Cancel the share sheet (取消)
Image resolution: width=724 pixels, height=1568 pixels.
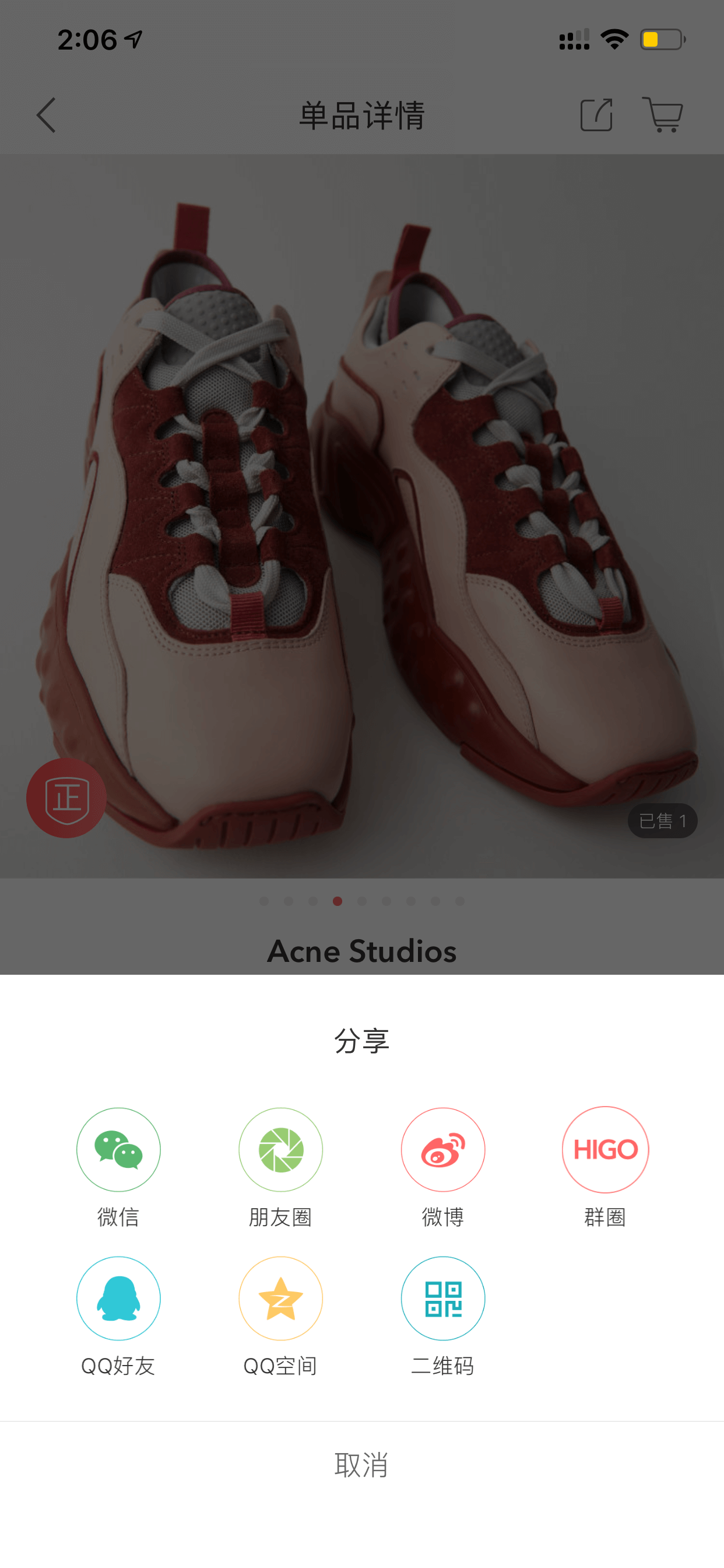(x=362, y=1464)
